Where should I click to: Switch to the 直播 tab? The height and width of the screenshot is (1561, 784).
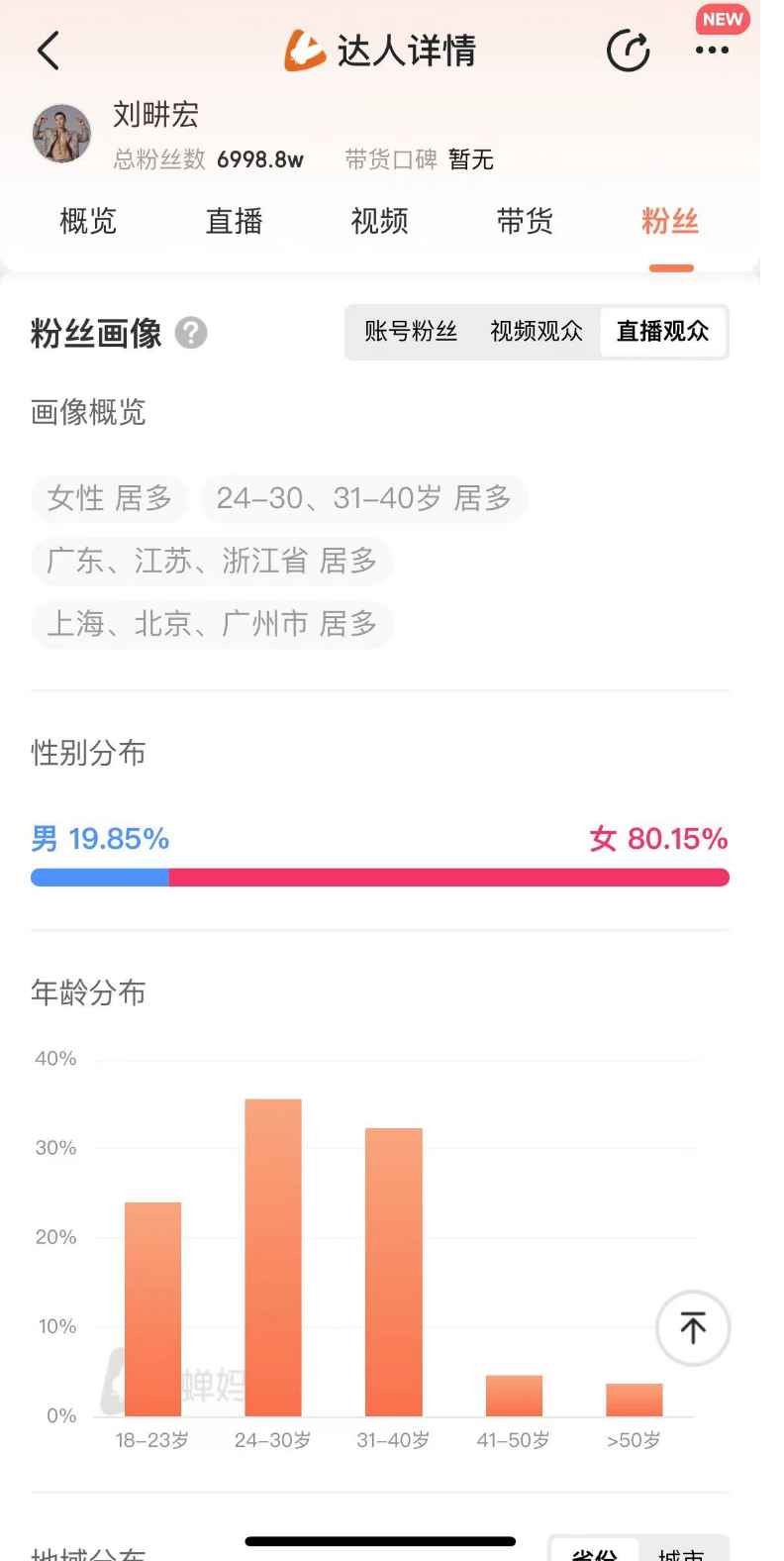pyautogui.click(x=234, y=221)
